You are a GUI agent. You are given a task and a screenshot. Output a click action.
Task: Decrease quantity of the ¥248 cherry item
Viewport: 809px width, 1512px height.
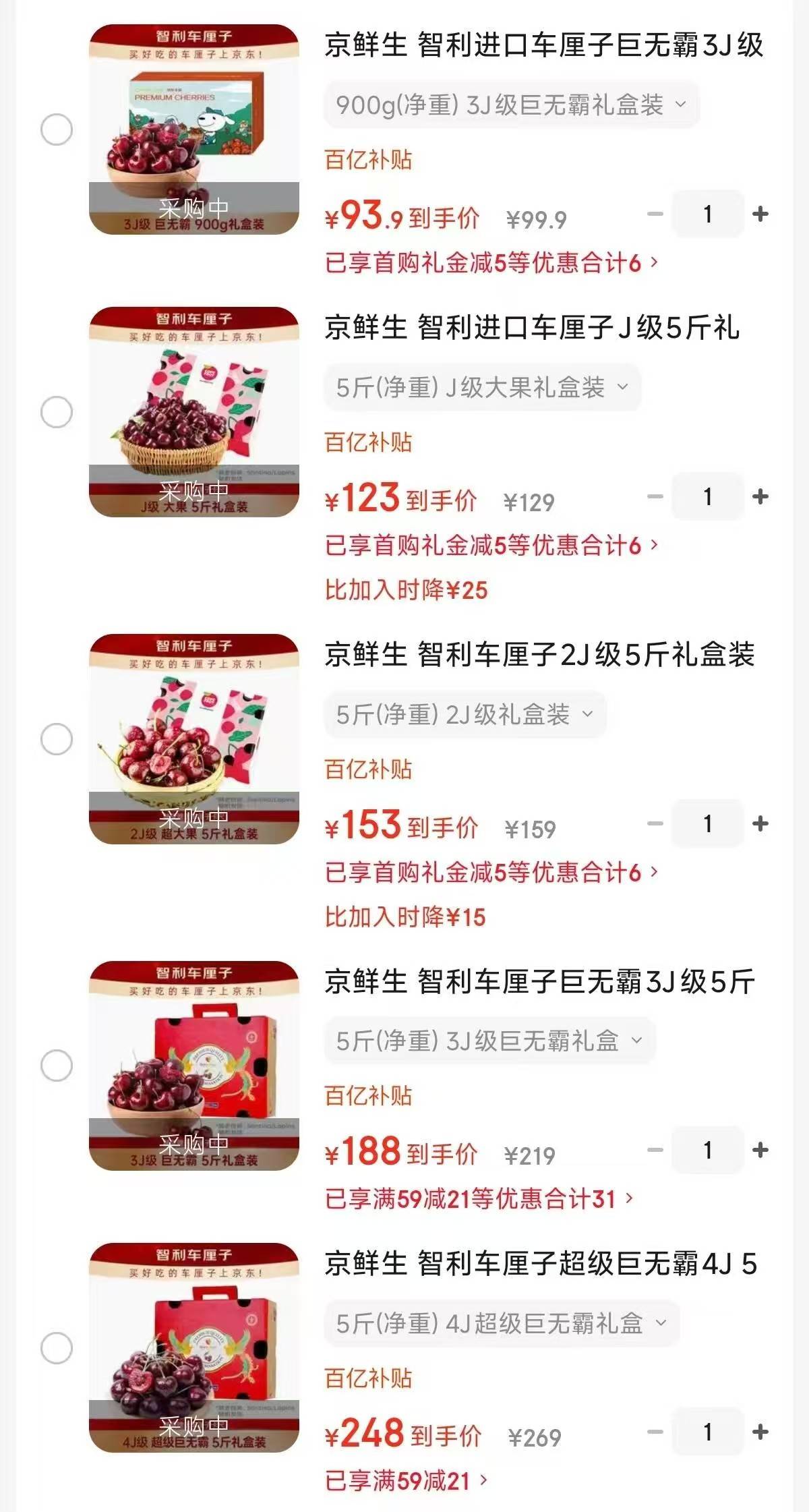click(655, 1432)
